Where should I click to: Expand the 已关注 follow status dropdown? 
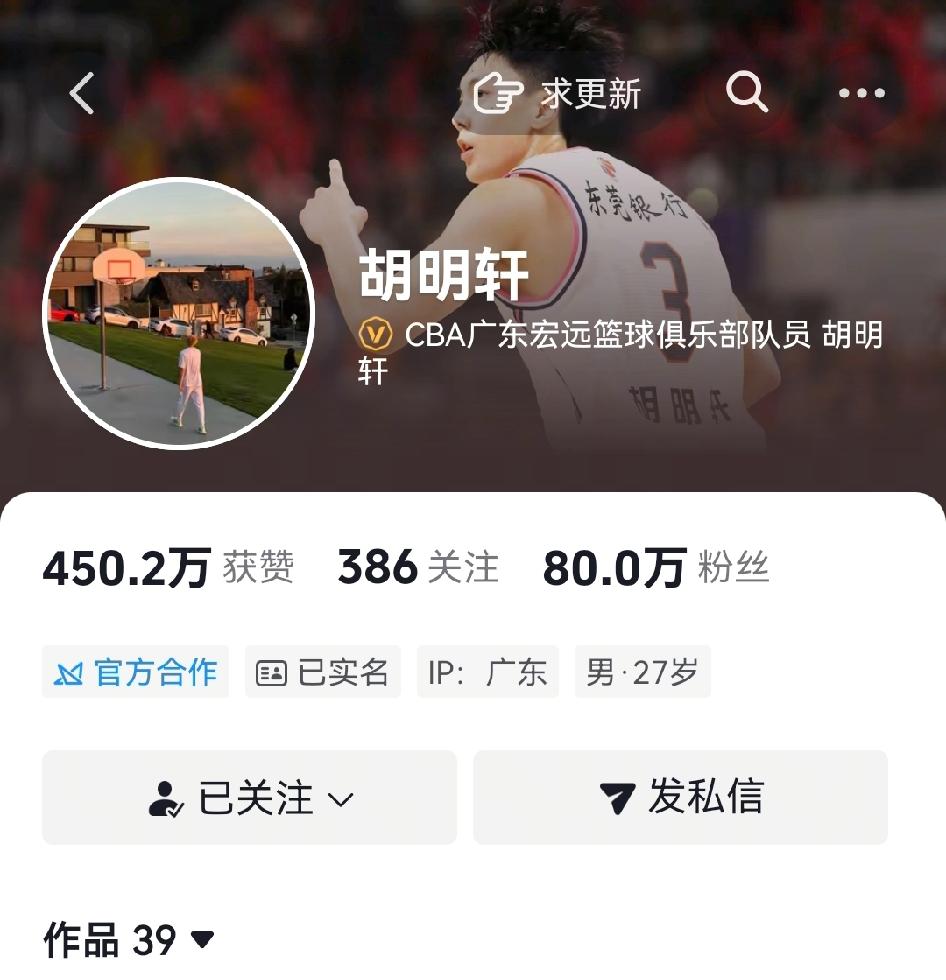click(341, 800)
